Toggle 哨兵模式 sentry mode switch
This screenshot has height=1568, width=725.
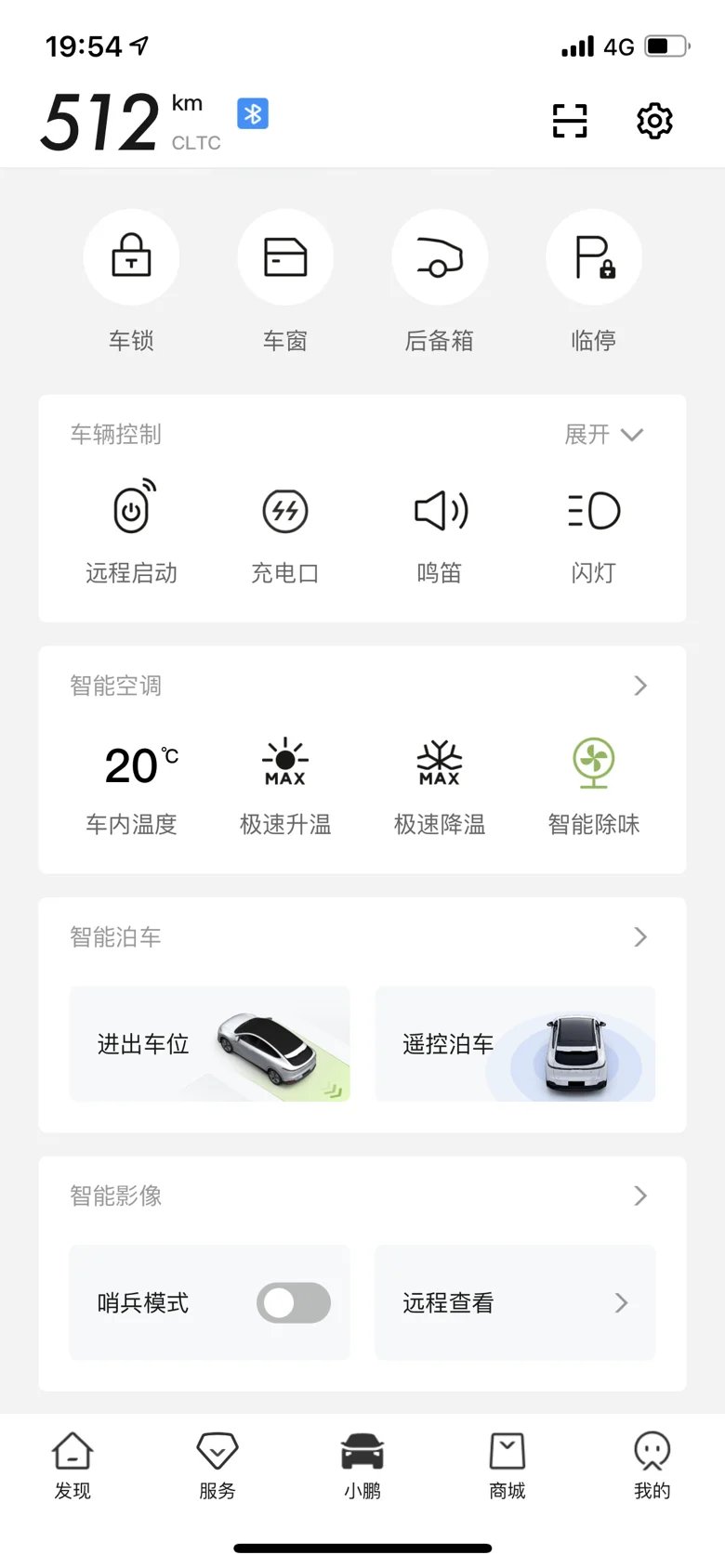coord(294,1302)
